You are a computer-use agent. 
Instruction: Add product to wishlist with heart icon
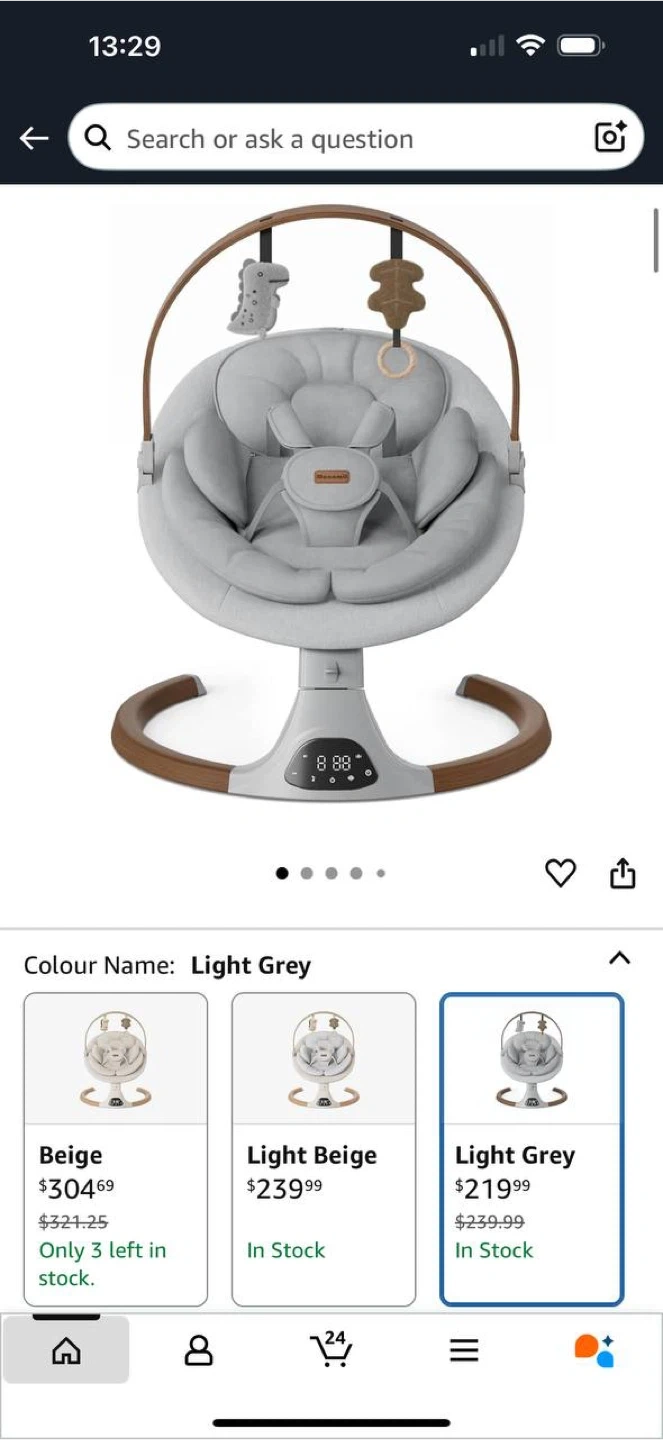point(560,873)
